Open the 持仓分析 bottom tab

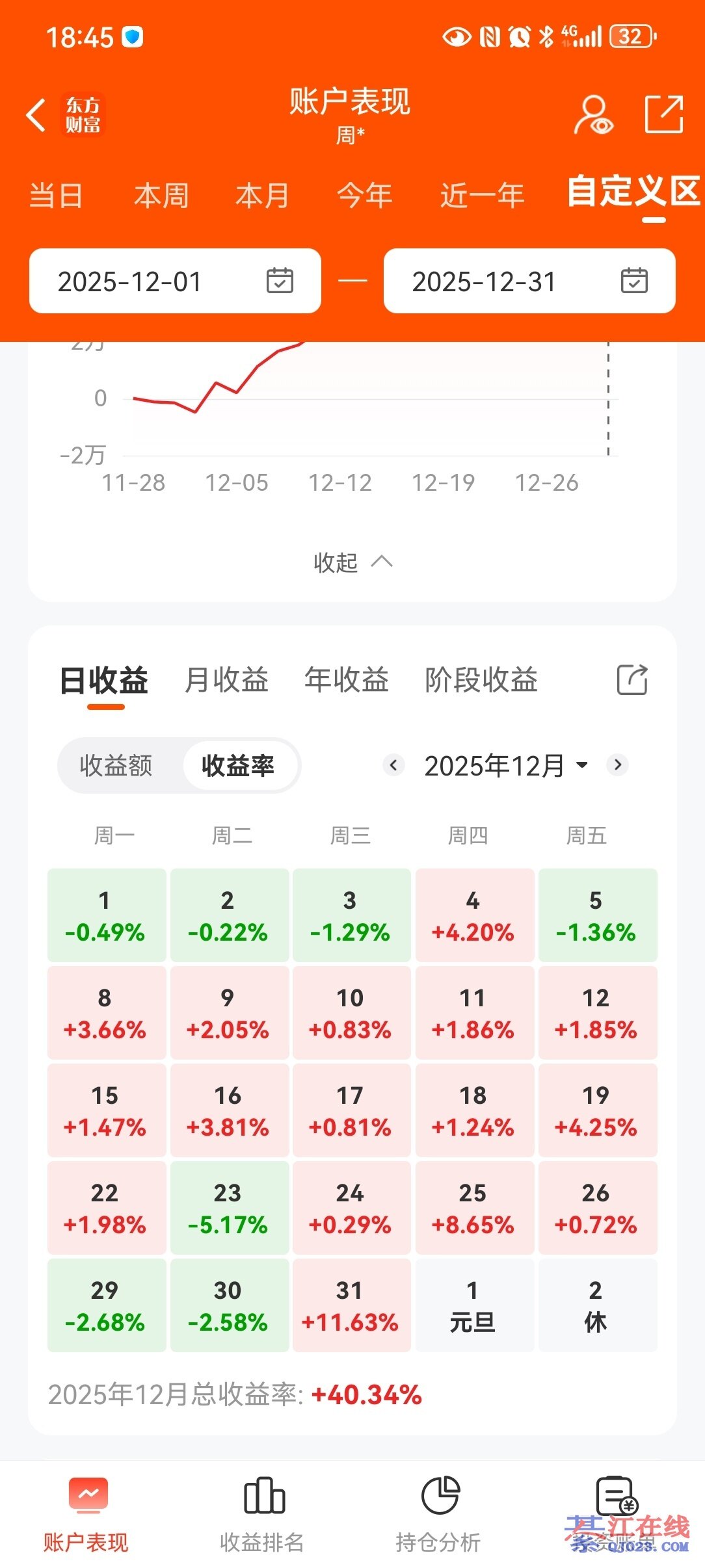(438, 1513)
